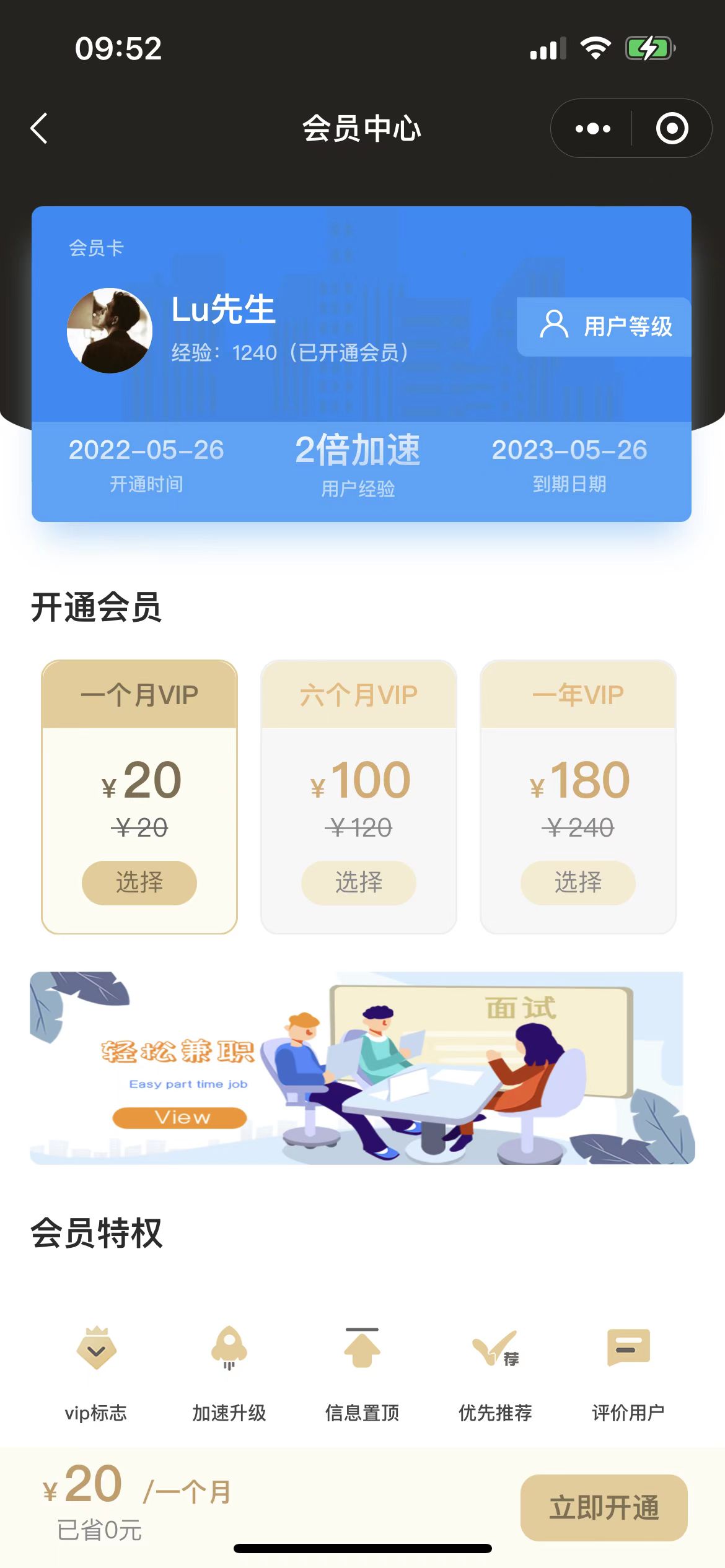The width and height of the screenshot is (725, 1568).
Task: Tap Lu先生's profile avatar
Action: (x=110, y=330)
